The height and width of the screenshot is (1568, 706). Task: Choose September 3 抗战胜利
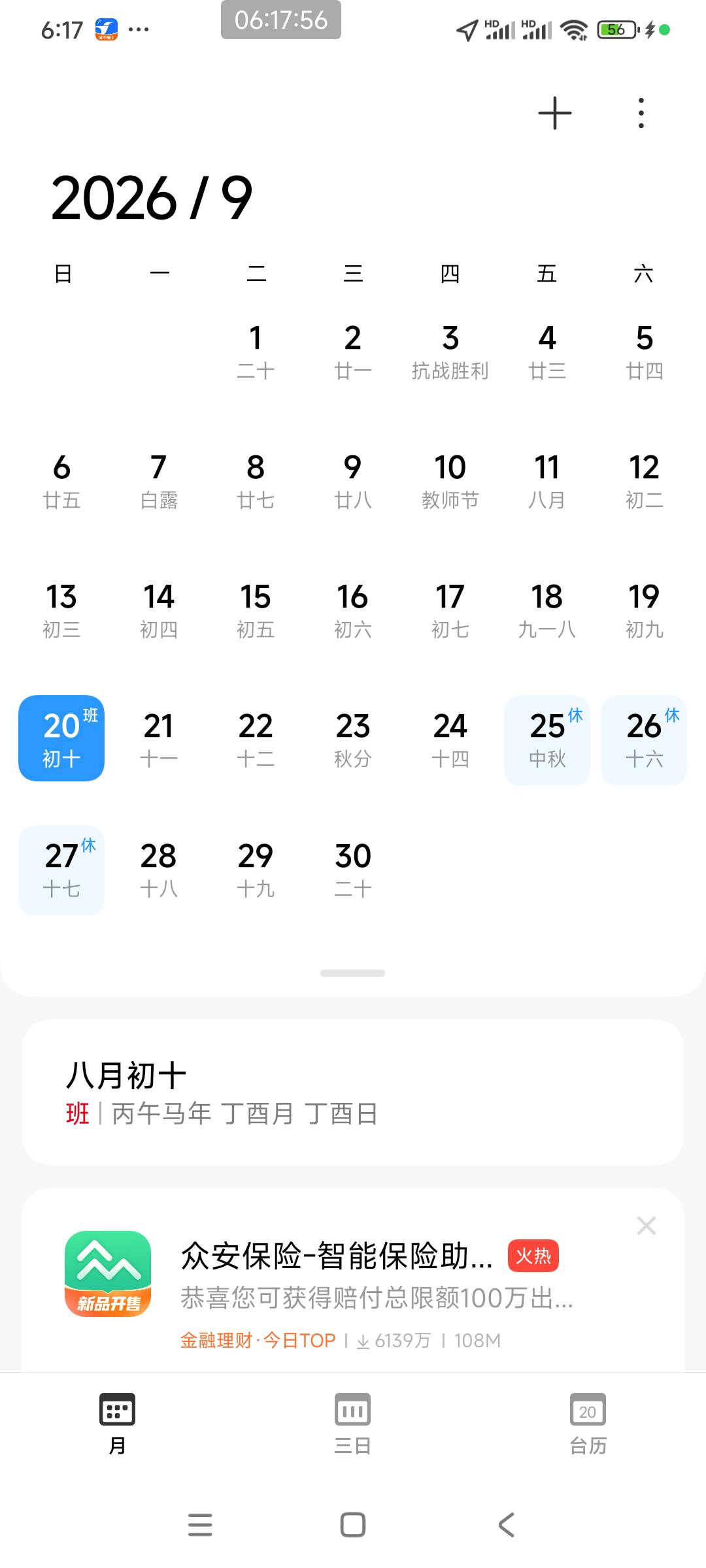[x=450, y=351]
